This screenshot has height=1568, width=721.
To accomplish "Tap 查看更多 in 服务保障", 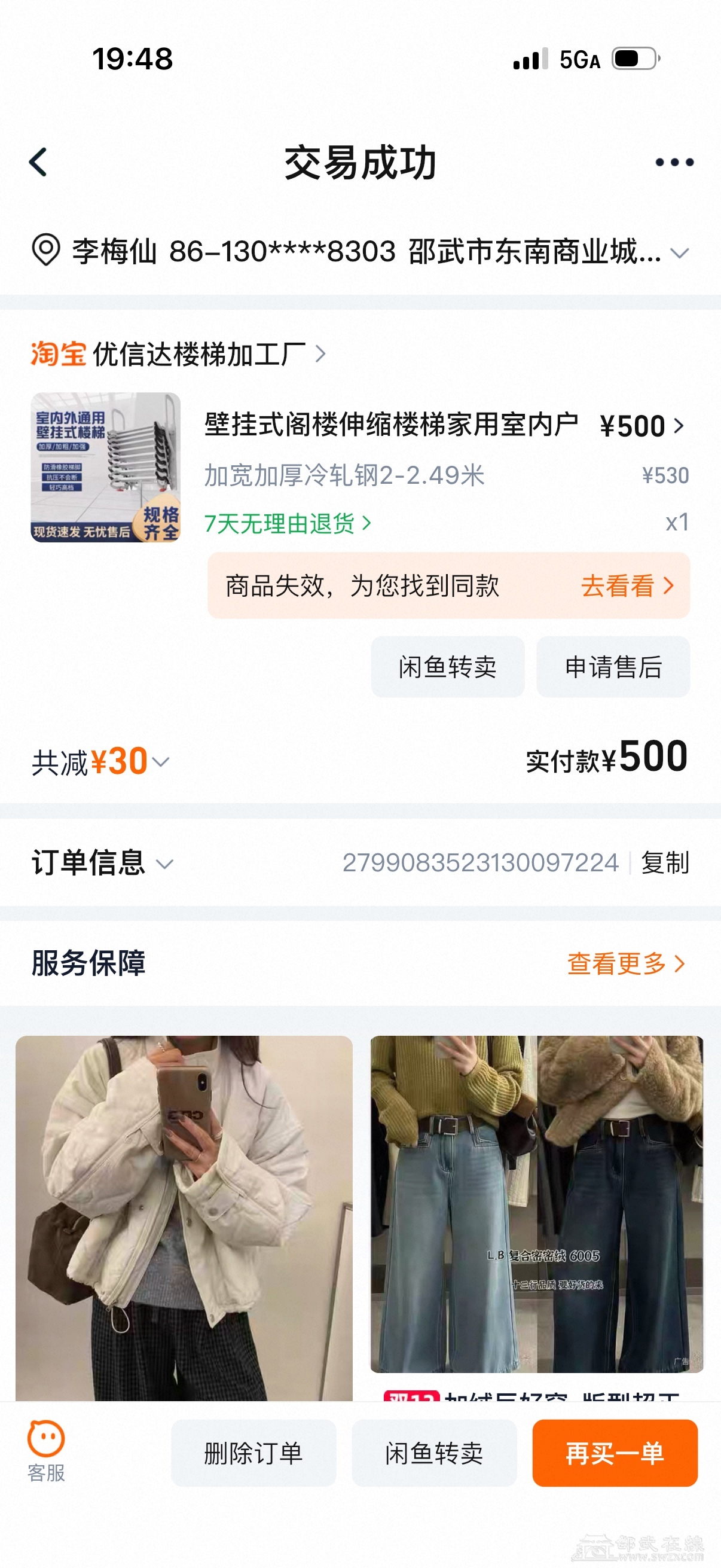I will click(x=625, y=963).
